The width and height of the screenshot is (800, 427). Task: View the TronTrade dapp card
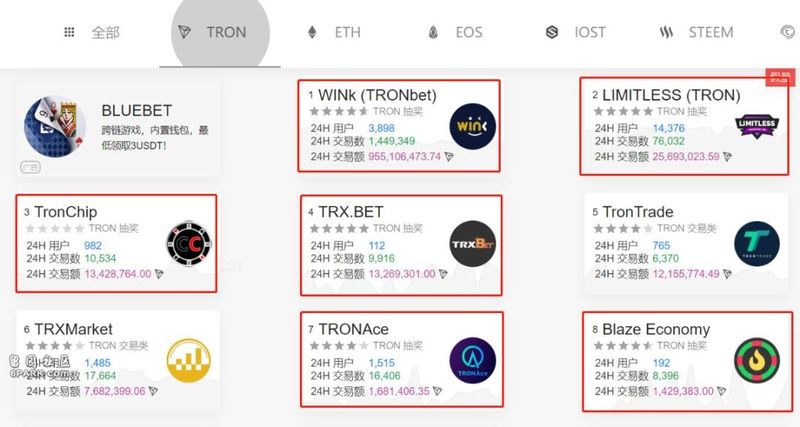click(x=684, y=243)
